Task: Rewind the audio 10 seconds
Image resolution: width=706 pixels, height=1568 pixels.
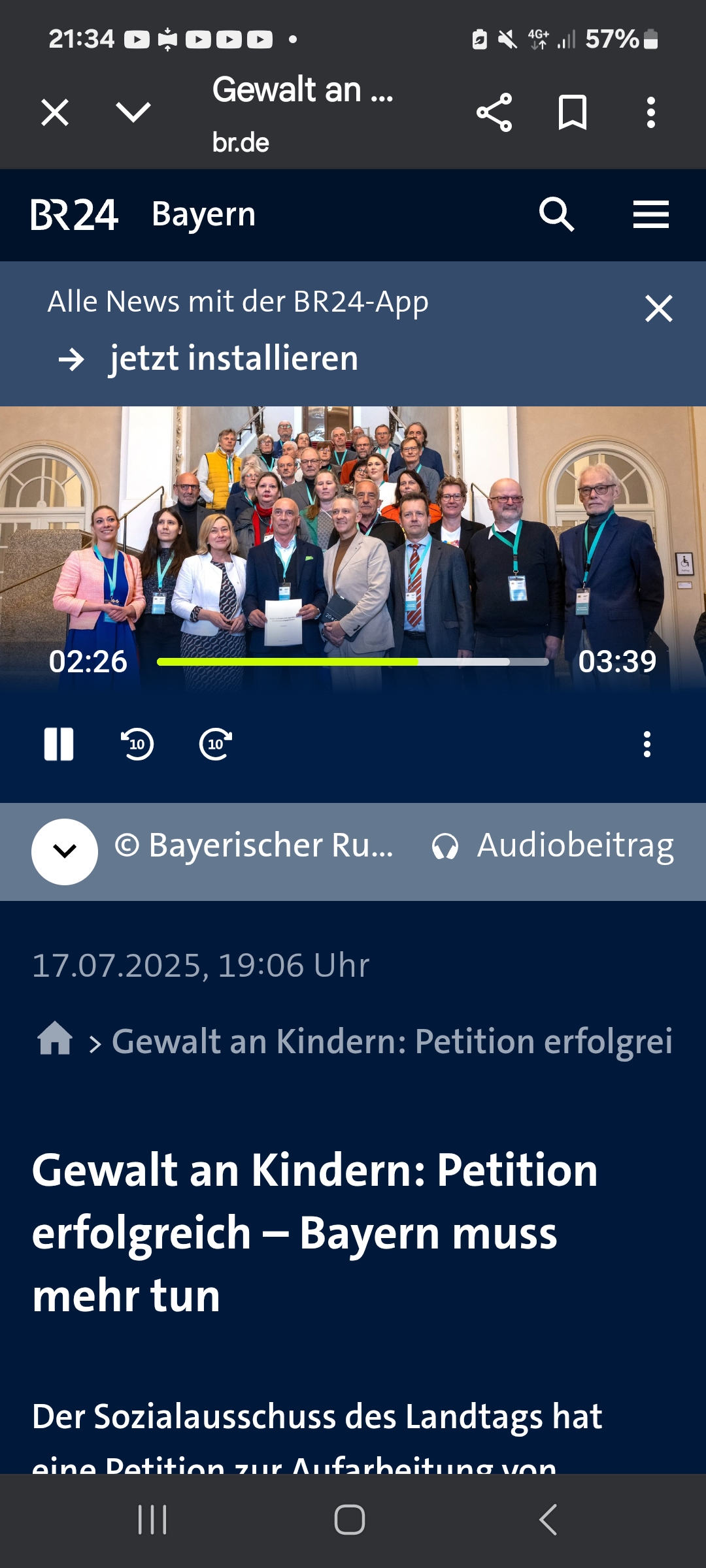Action: coord(137,744)
